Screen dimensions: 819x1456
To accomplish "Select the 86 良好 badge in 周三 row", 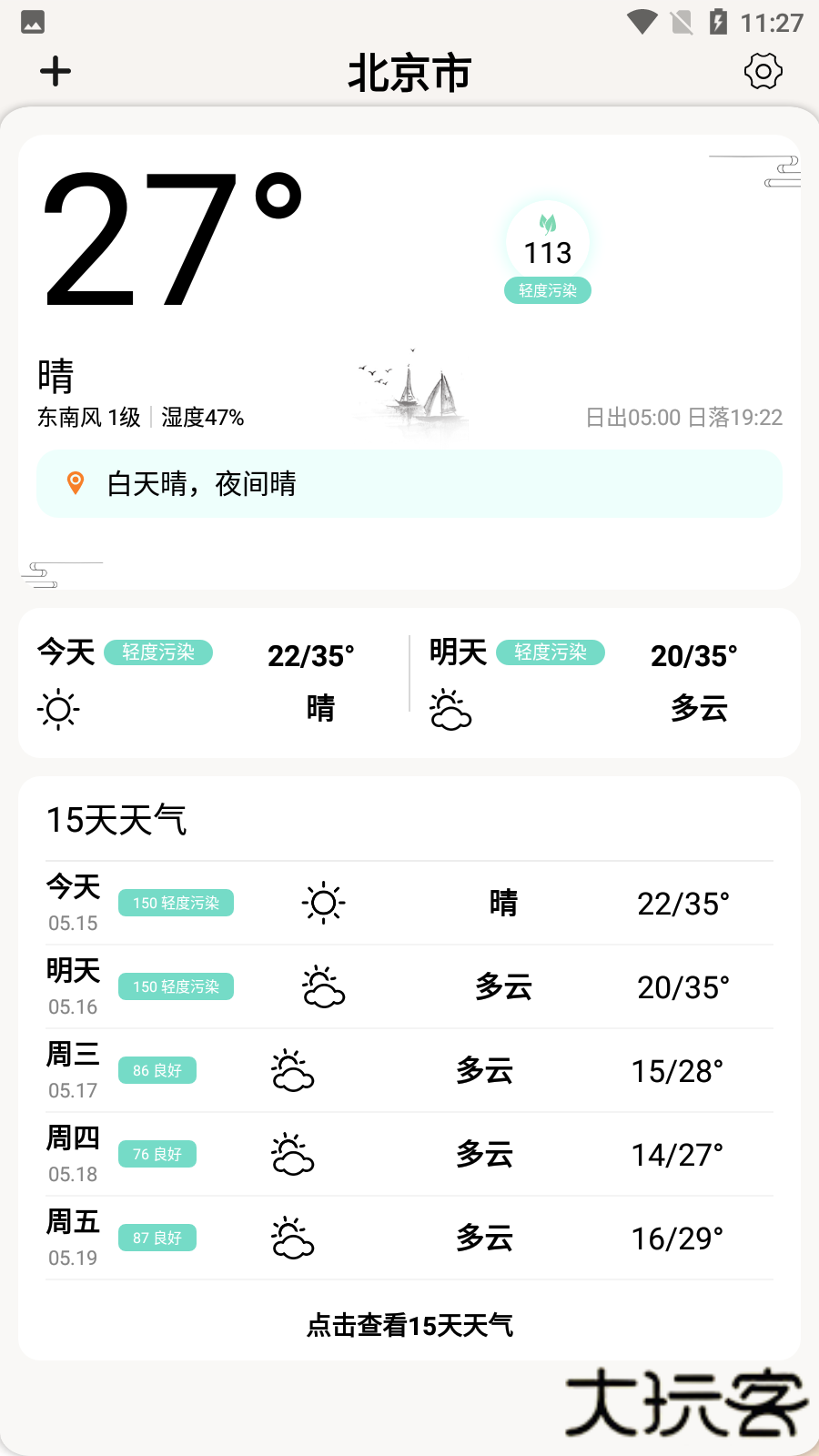I will pyautogui.click(x=157, y=1070).
